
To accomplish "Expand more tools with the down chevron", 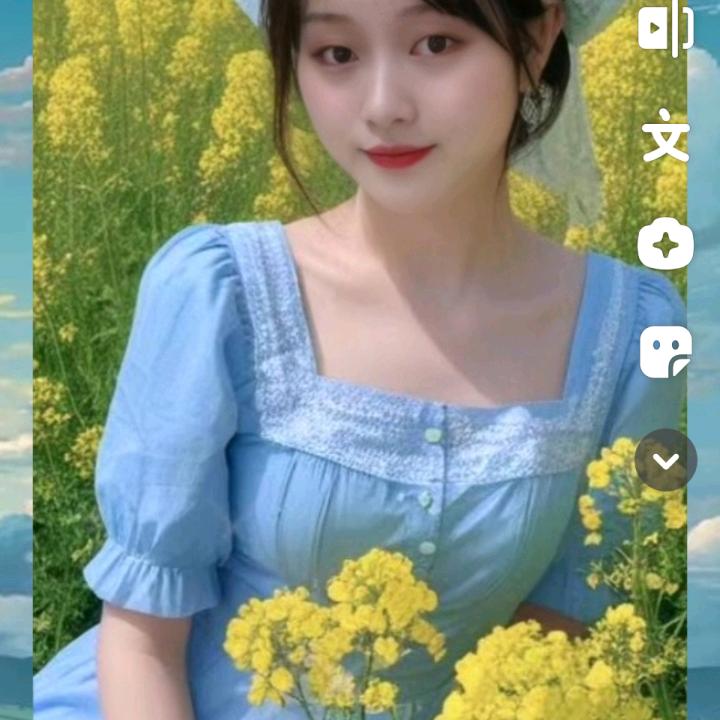I will (666, 460).
